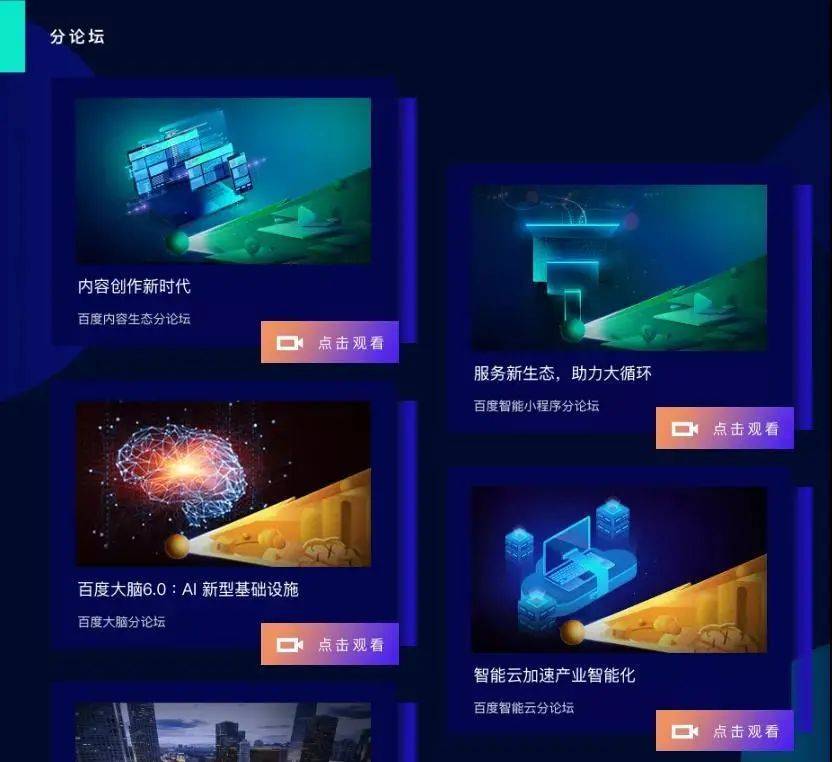Viewport: 832px width, 762px height.
Task: Watch the 智能云加速产业智能化 forum
Action: pyautogui.click(x=725, y=731)
